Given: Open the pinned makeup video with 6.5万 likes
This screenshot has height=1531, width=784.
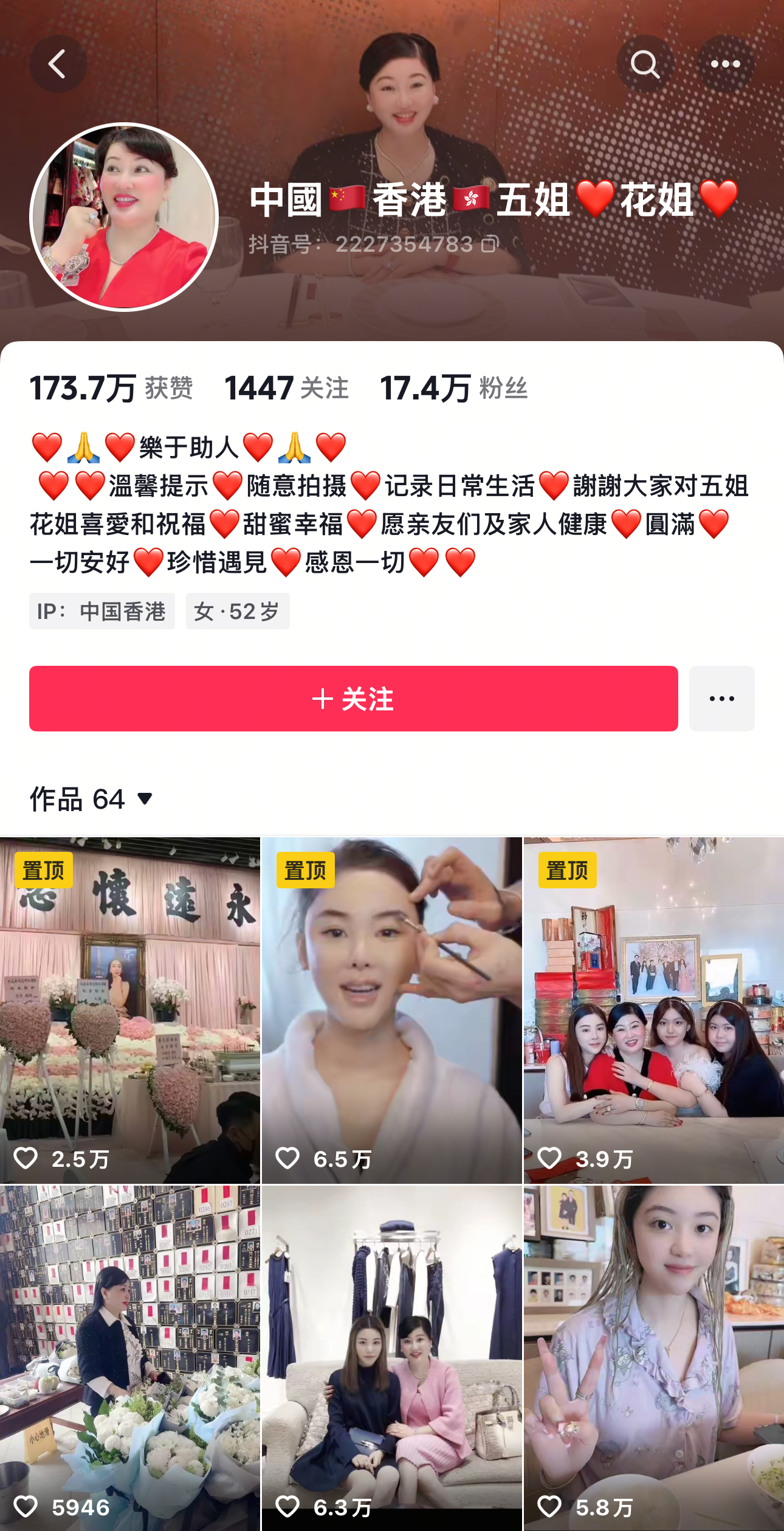Looking at the screenshot, I should click(x=392, y=1009).
